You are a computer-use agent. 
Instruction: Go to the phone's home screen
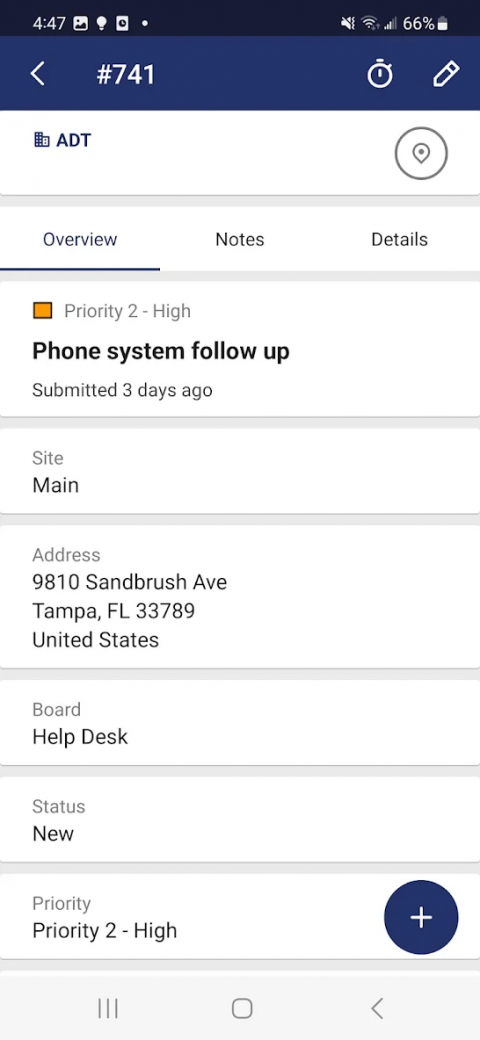(x=242, y=1009)
